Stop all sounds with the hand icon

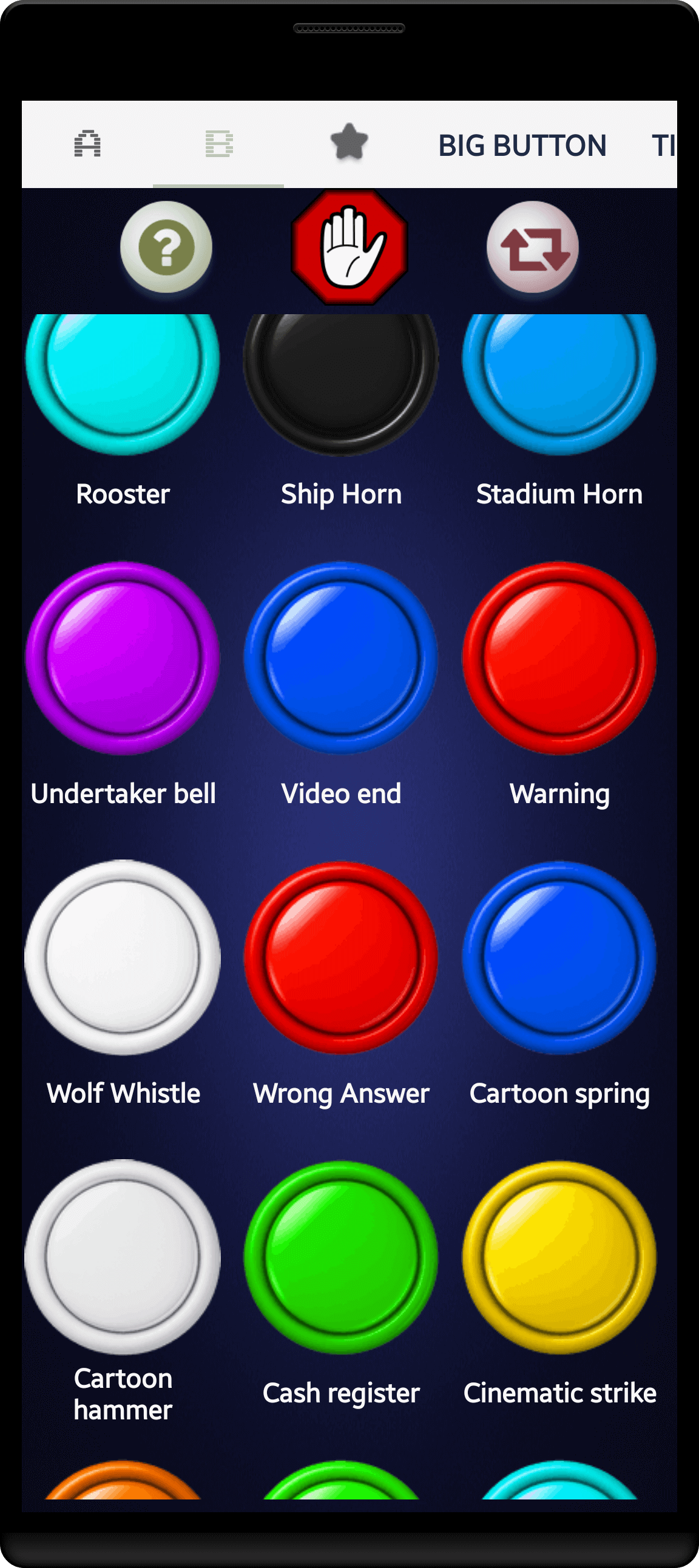[349, 247]
